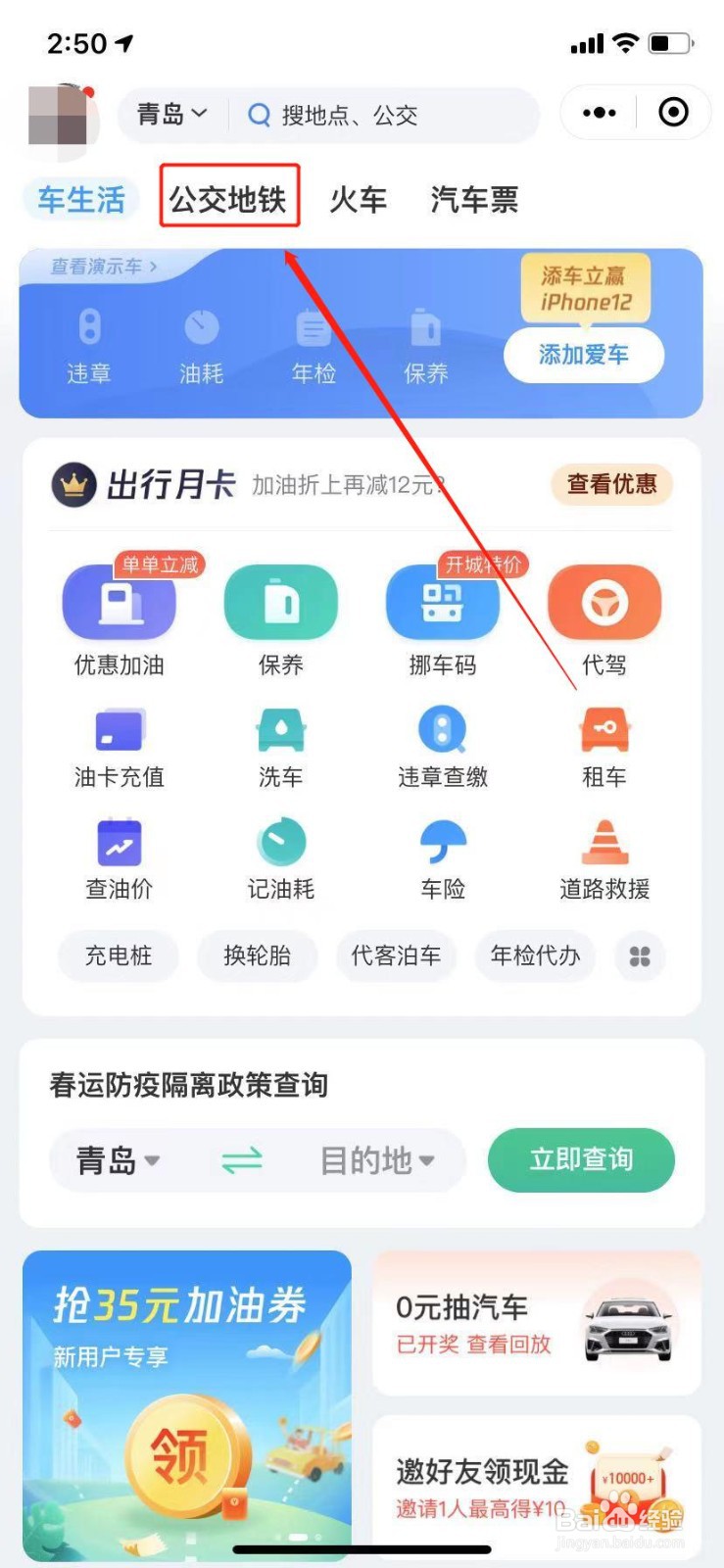Tap the 添加爱车 add car button
The height and width of the screenshot is (1568, 724).
pos(583,356)
